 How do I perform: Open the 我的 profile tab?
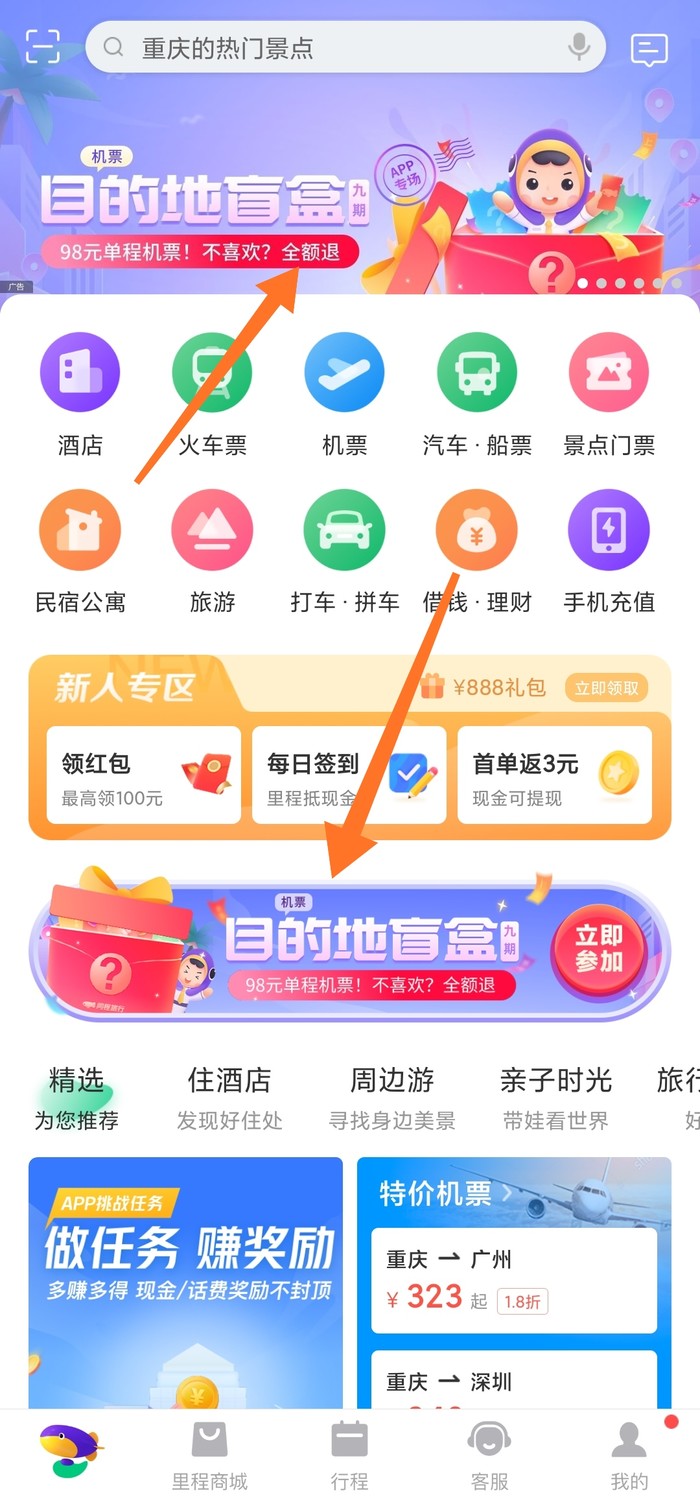[629, 1456]
